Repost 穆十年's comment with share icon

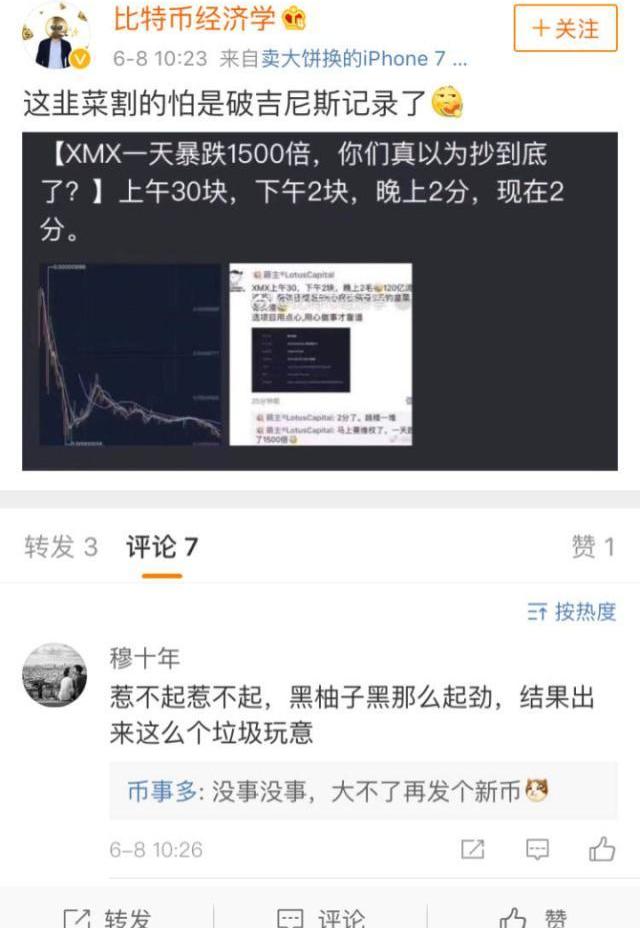click(472, 849)
